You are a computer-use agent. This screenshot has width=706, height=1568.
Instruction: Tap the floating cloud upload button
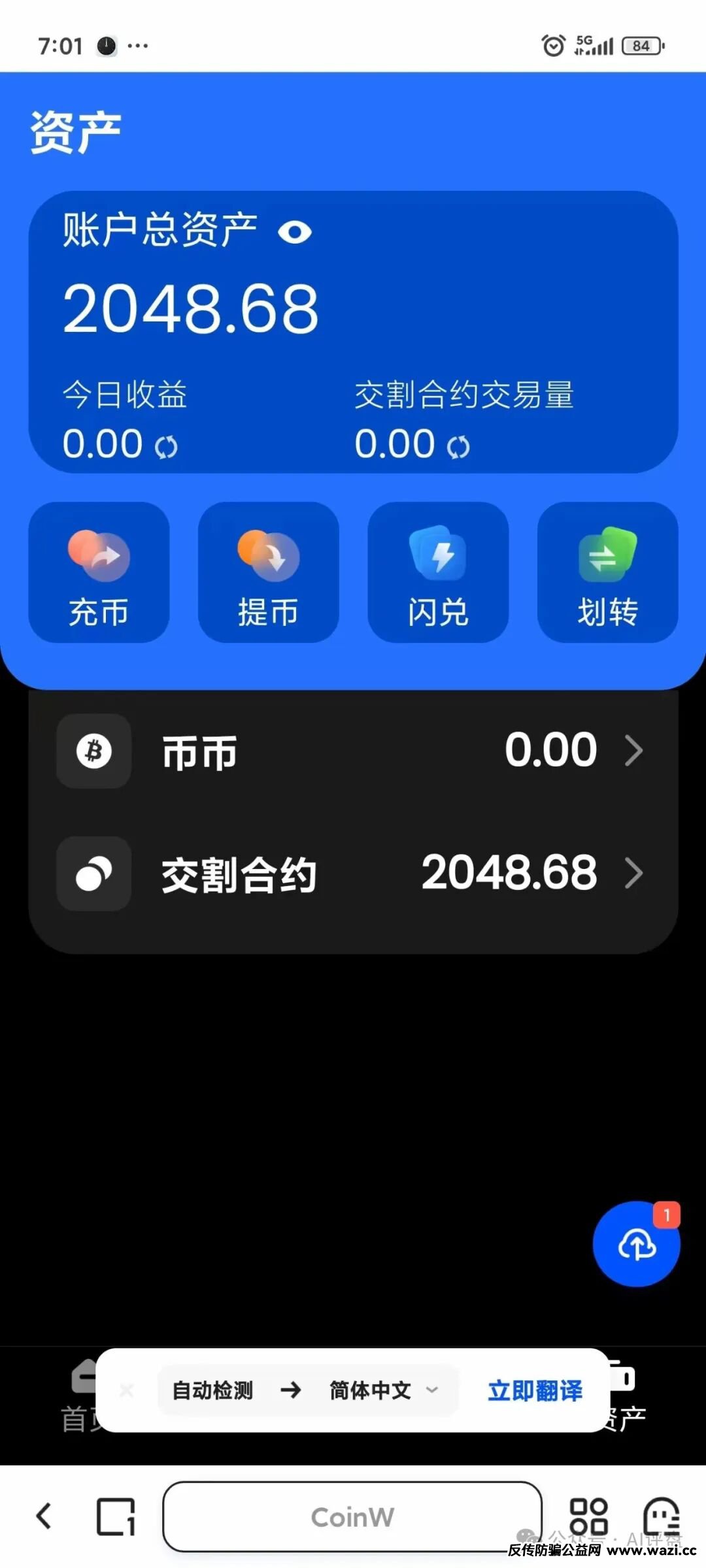(x=636, y=1244)
